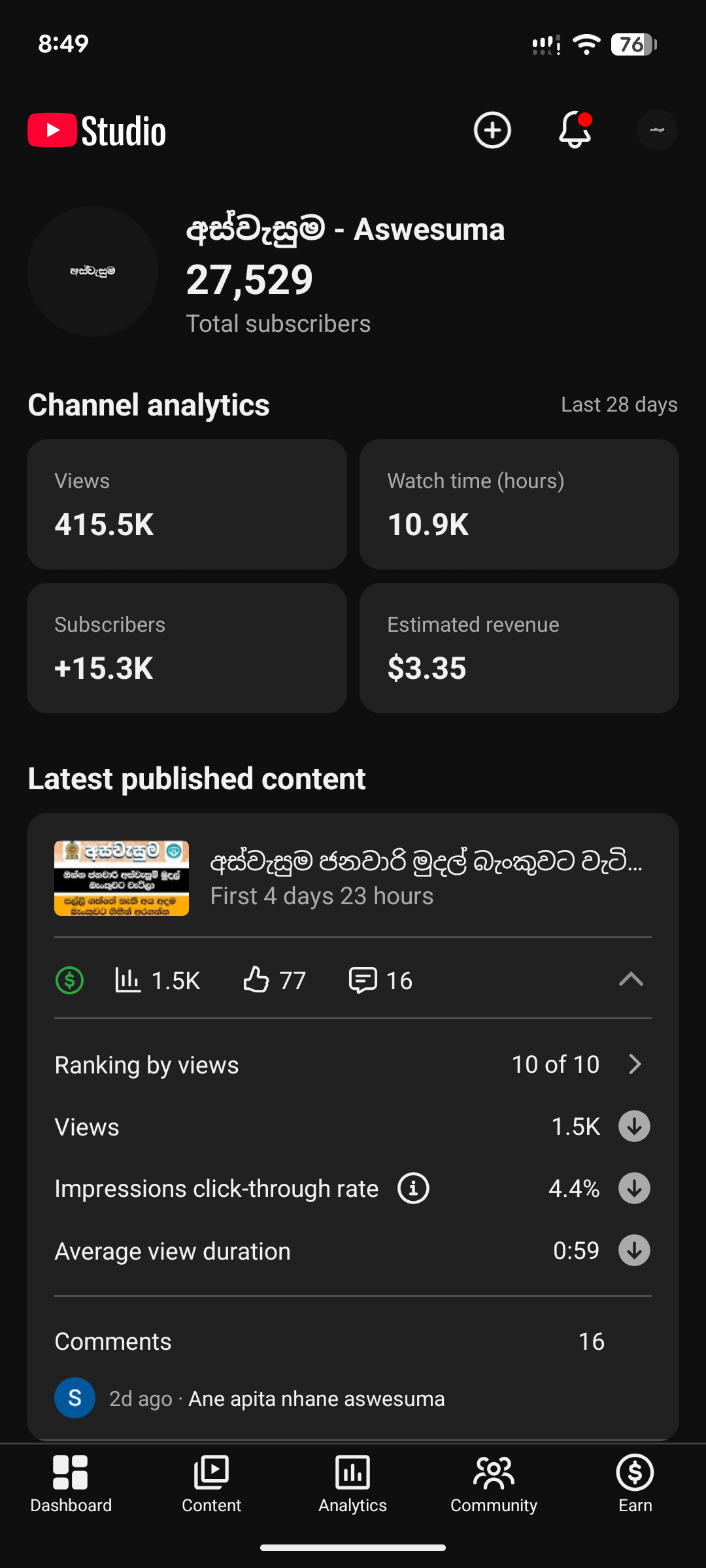Open the Community tab

(x=494, y=1484)
